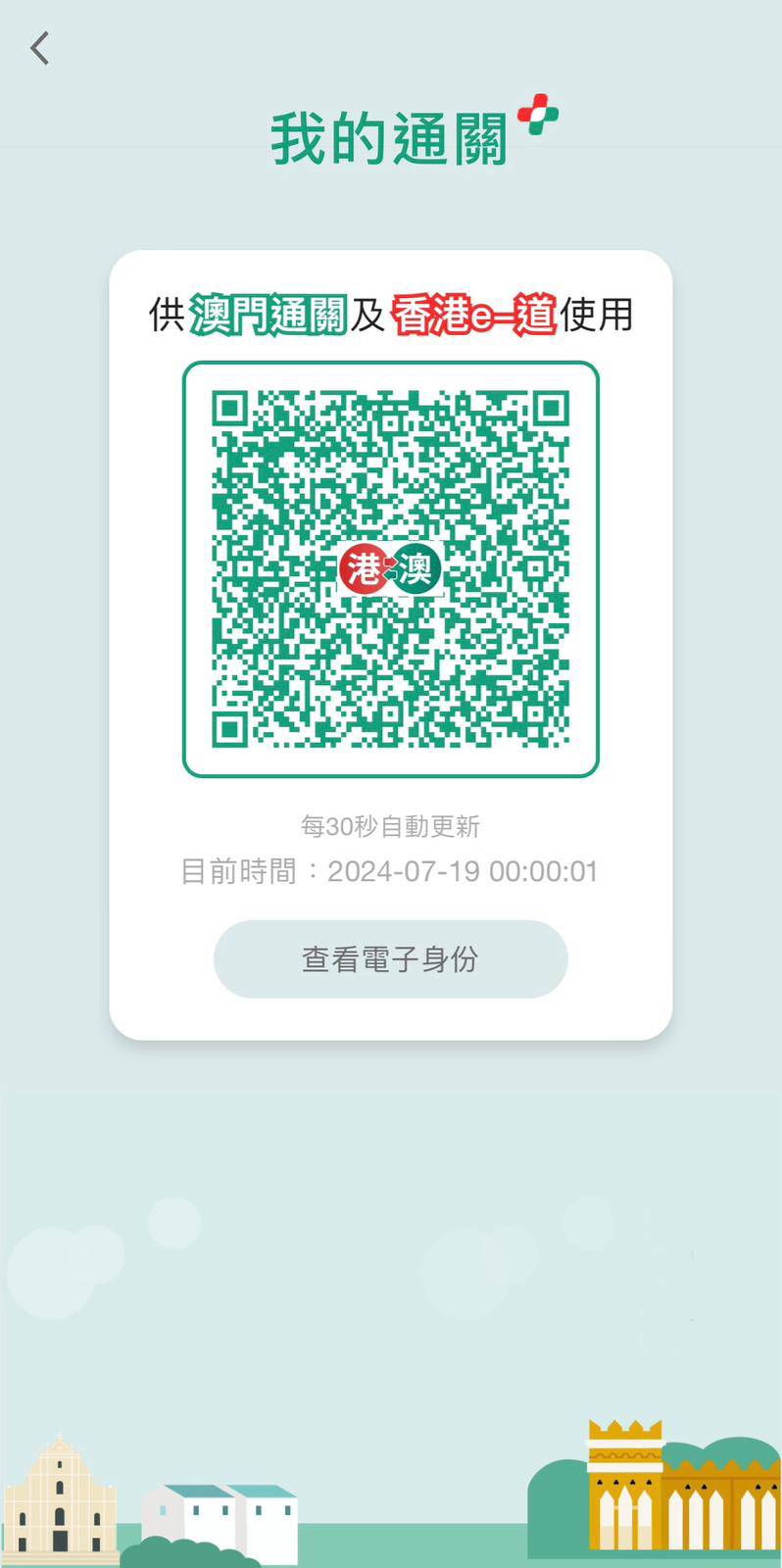The height and width of the screenshot is (1568, 782).
Task: Go back using the top-left arrow
Action: tap(40, 48)
